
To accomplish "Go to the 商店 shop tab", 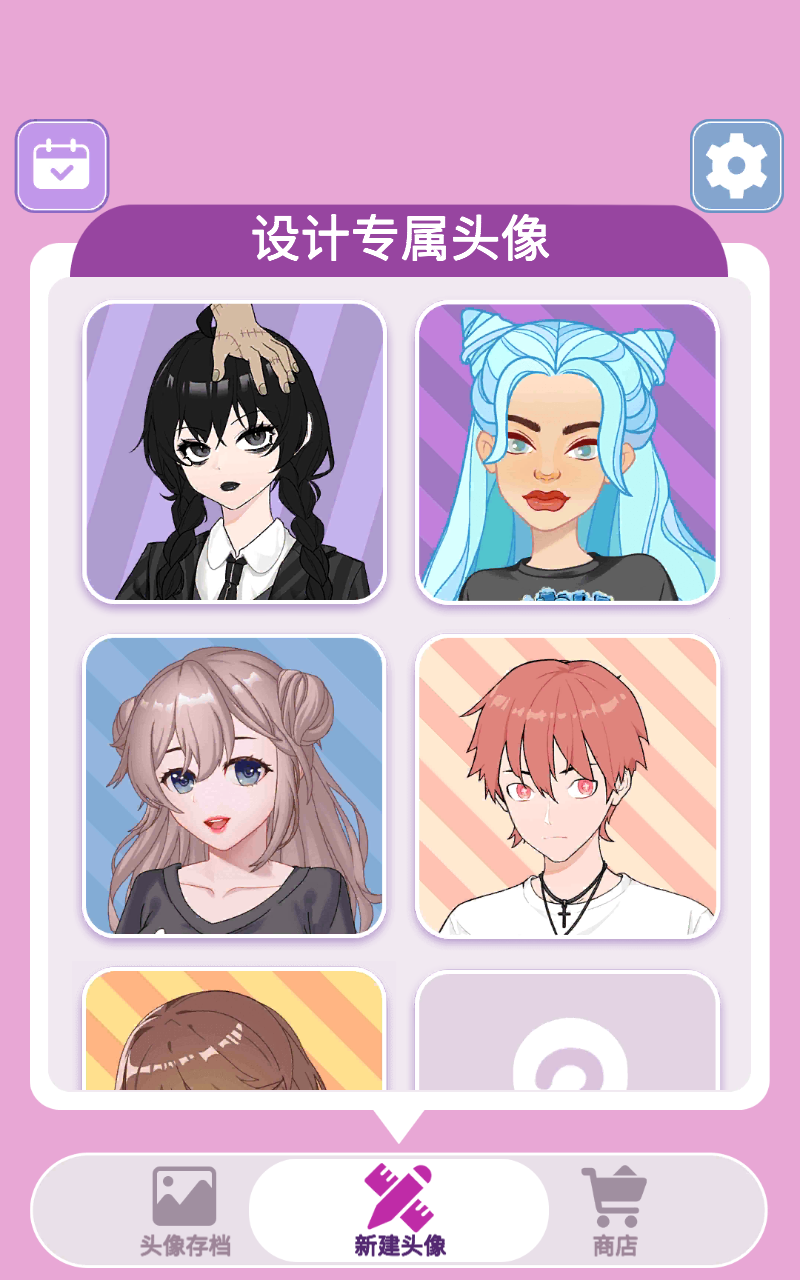I will pos(614,1211).
